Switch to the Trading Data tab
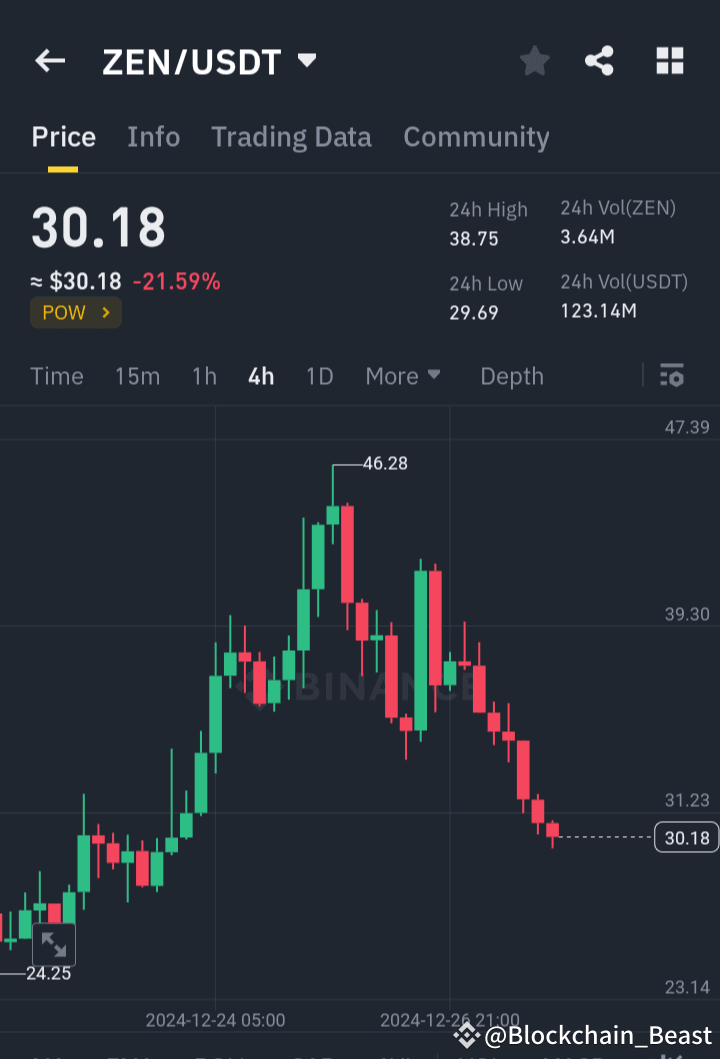The width and height of the screenshot is (720, 1059). 291,137
